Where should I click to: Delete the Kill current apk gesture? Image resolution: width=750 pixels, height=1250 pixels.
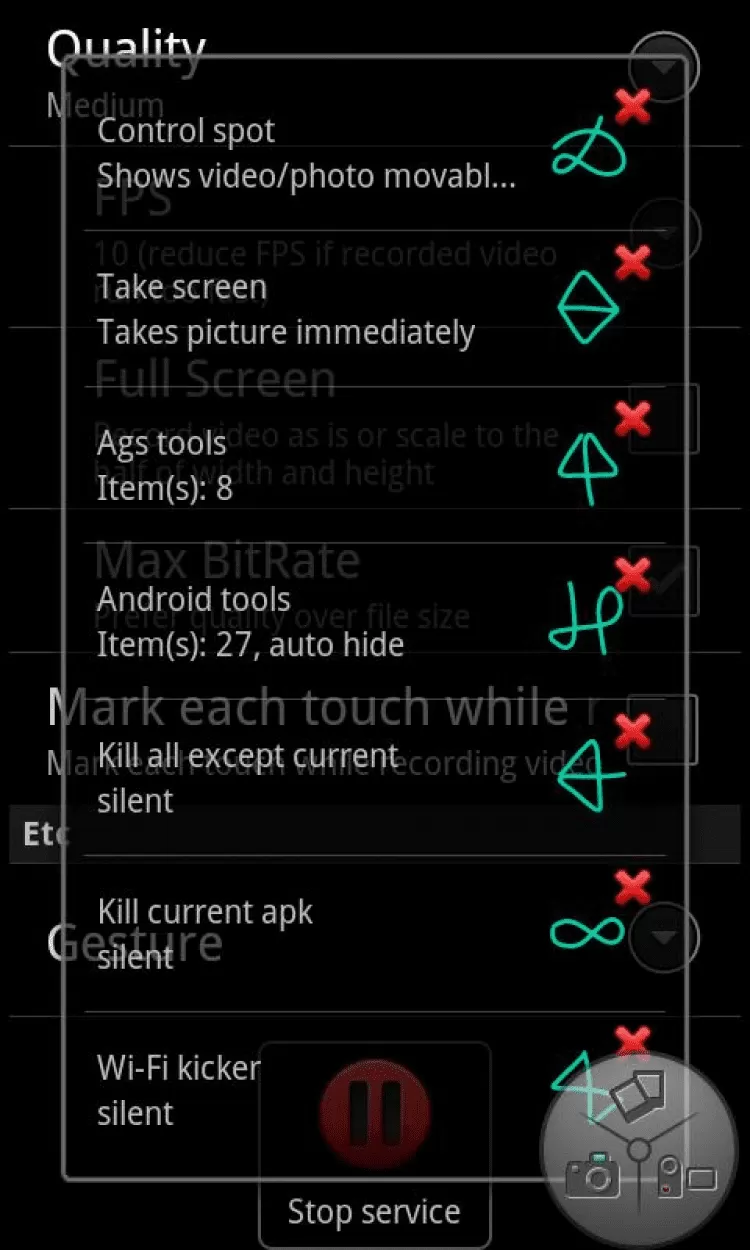(632, 887)
